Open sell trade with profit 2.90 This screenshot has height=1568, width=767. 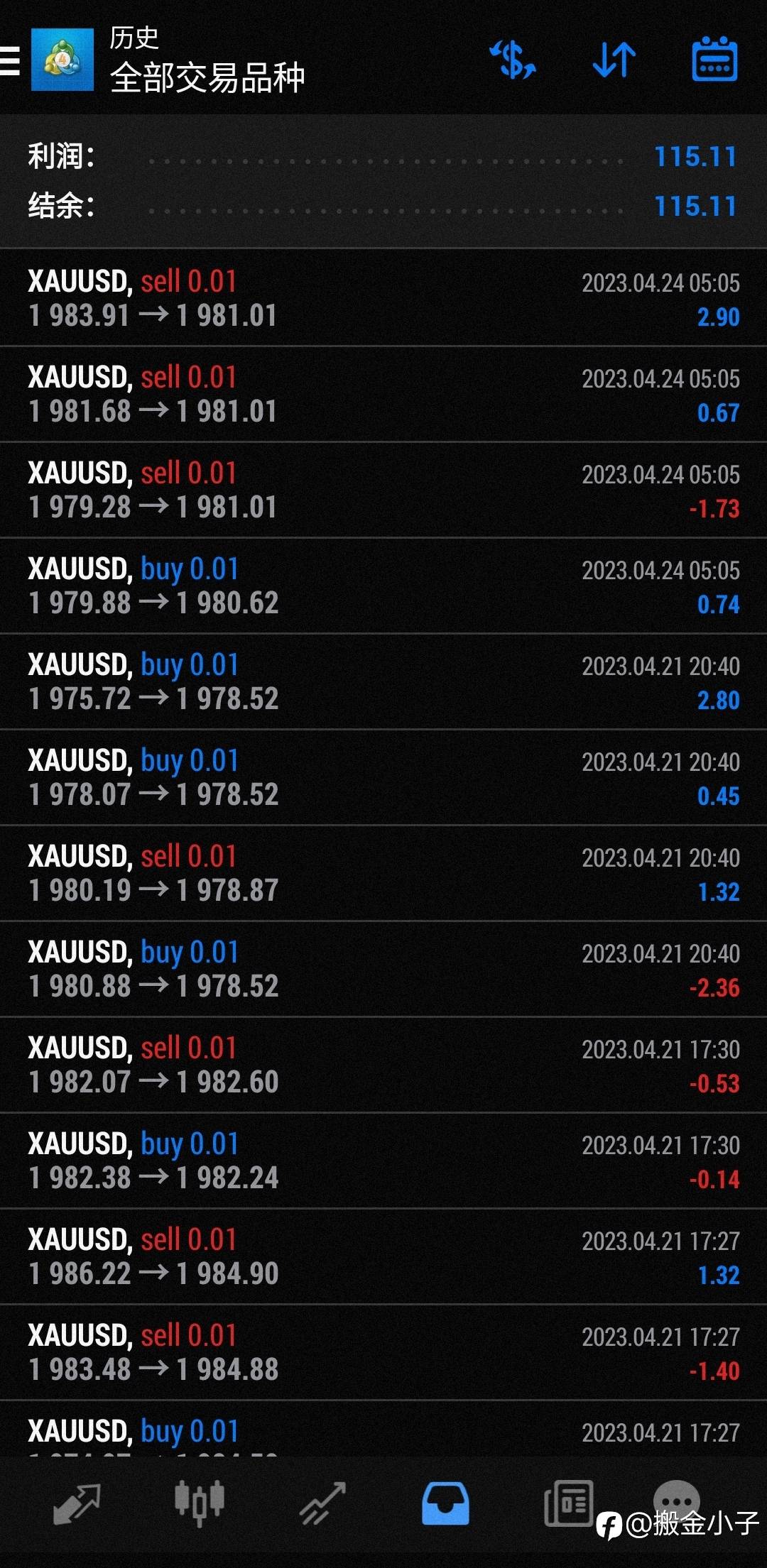[383, 298]
